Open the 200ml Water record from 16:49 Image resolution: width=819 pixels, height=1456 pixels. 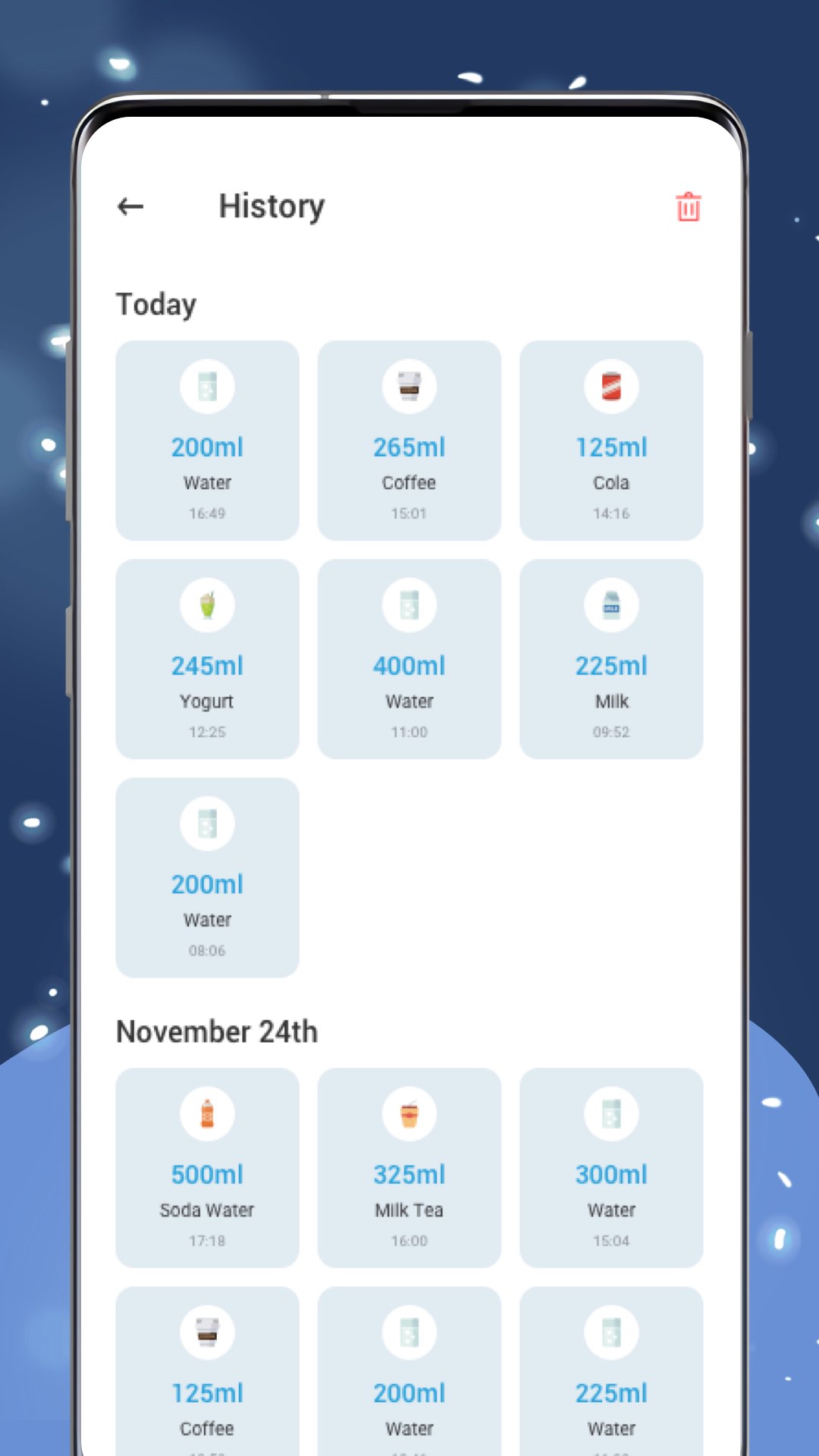click(207, 440)
